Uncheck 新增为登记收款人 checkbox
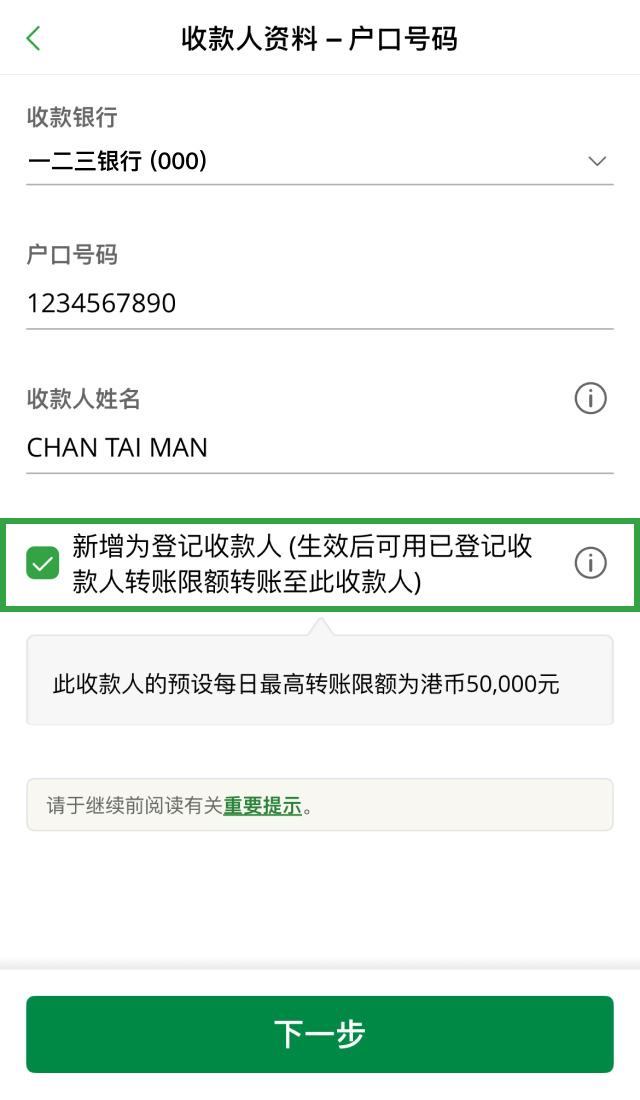The width and height of the screenshot is (640, 1100). pos(43,563)
